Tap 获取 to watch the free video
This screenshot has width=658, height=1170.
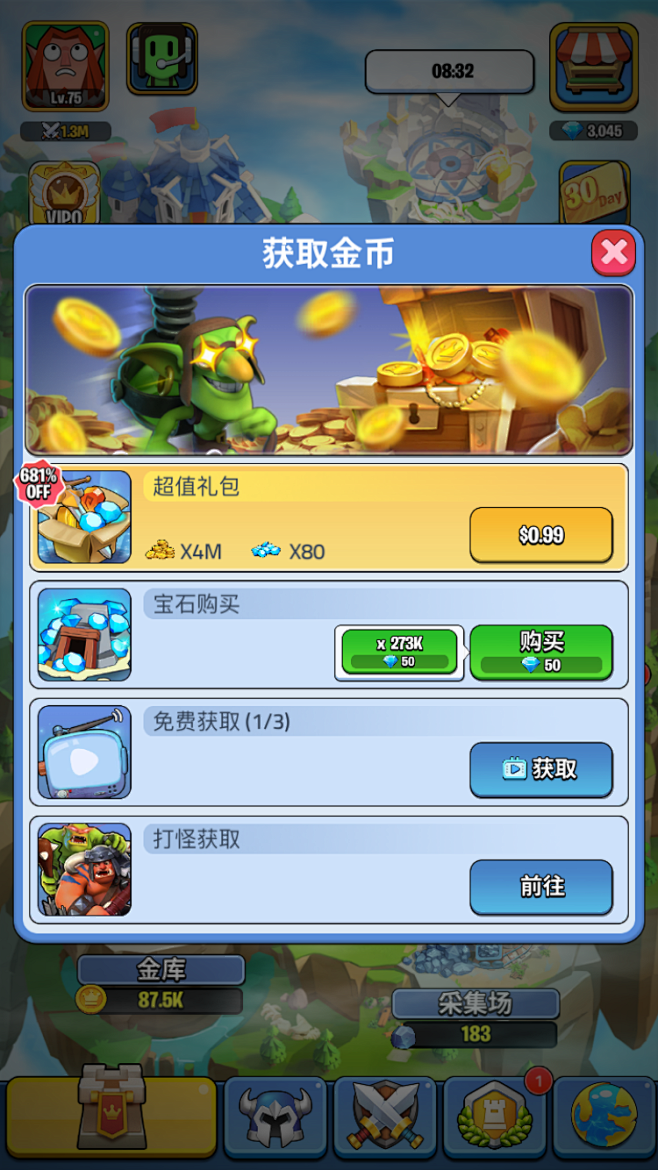click(541, 769)
